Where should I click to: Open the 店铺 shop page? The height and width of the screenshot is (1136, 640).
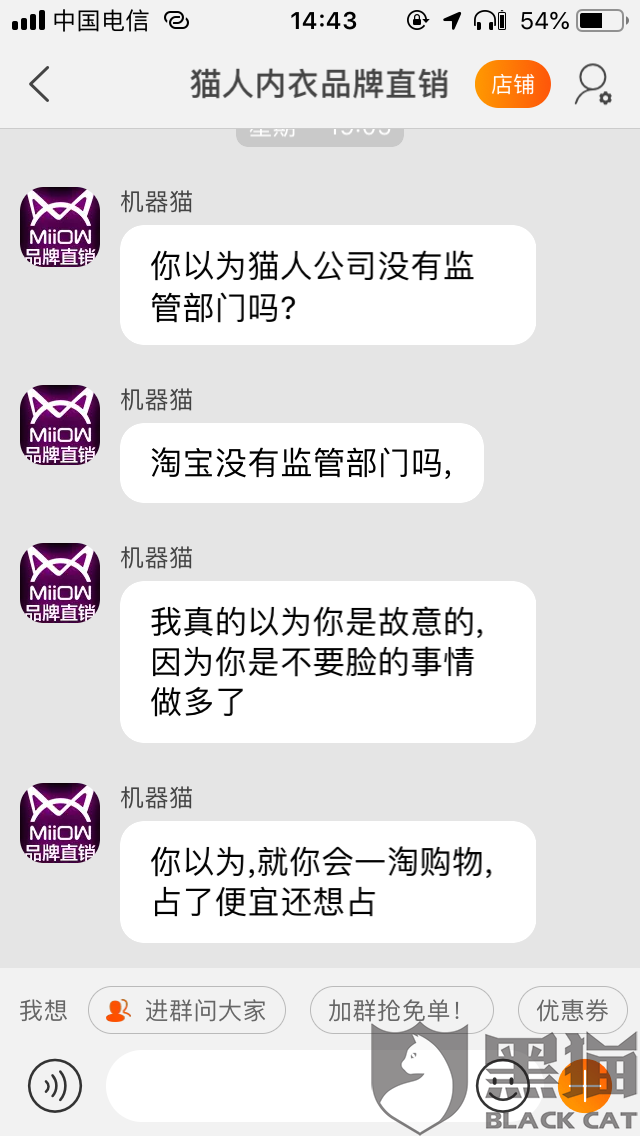tap(512, 85)
